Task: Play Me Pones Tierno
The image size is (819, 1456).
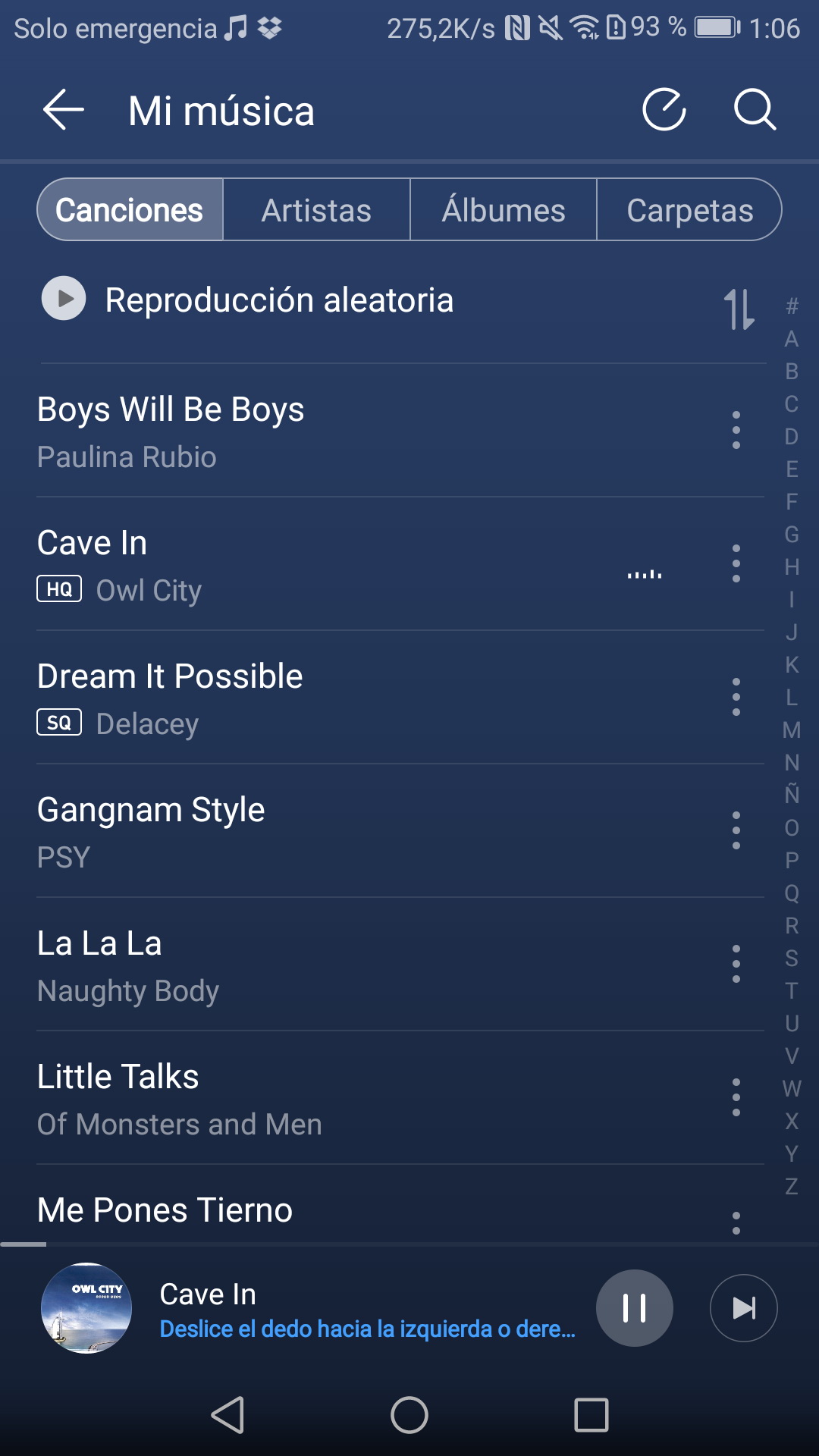Action: click(x=303, y=1210)
